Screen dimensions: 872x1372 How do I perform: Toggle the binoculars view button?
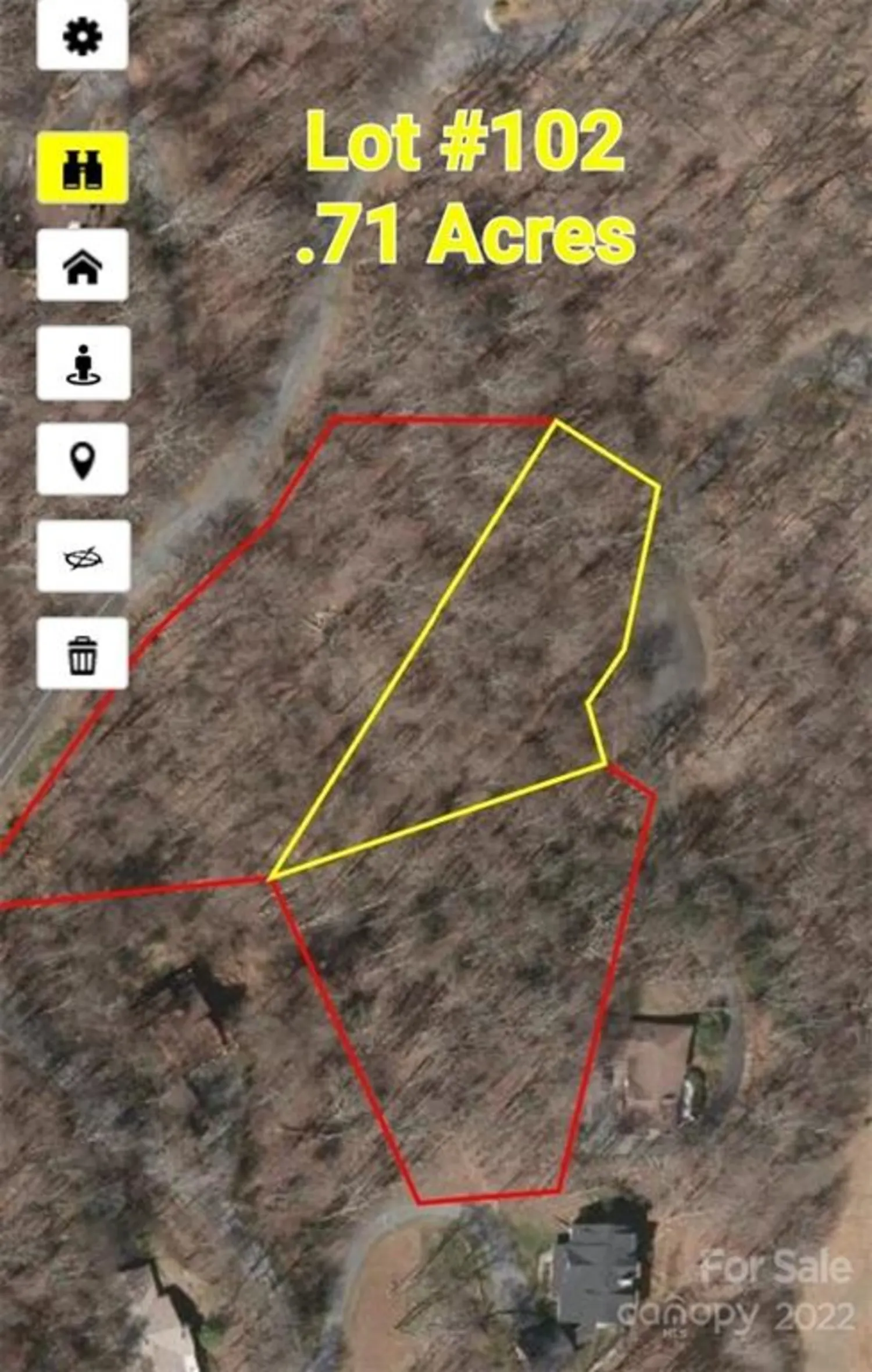coord(83,169)
